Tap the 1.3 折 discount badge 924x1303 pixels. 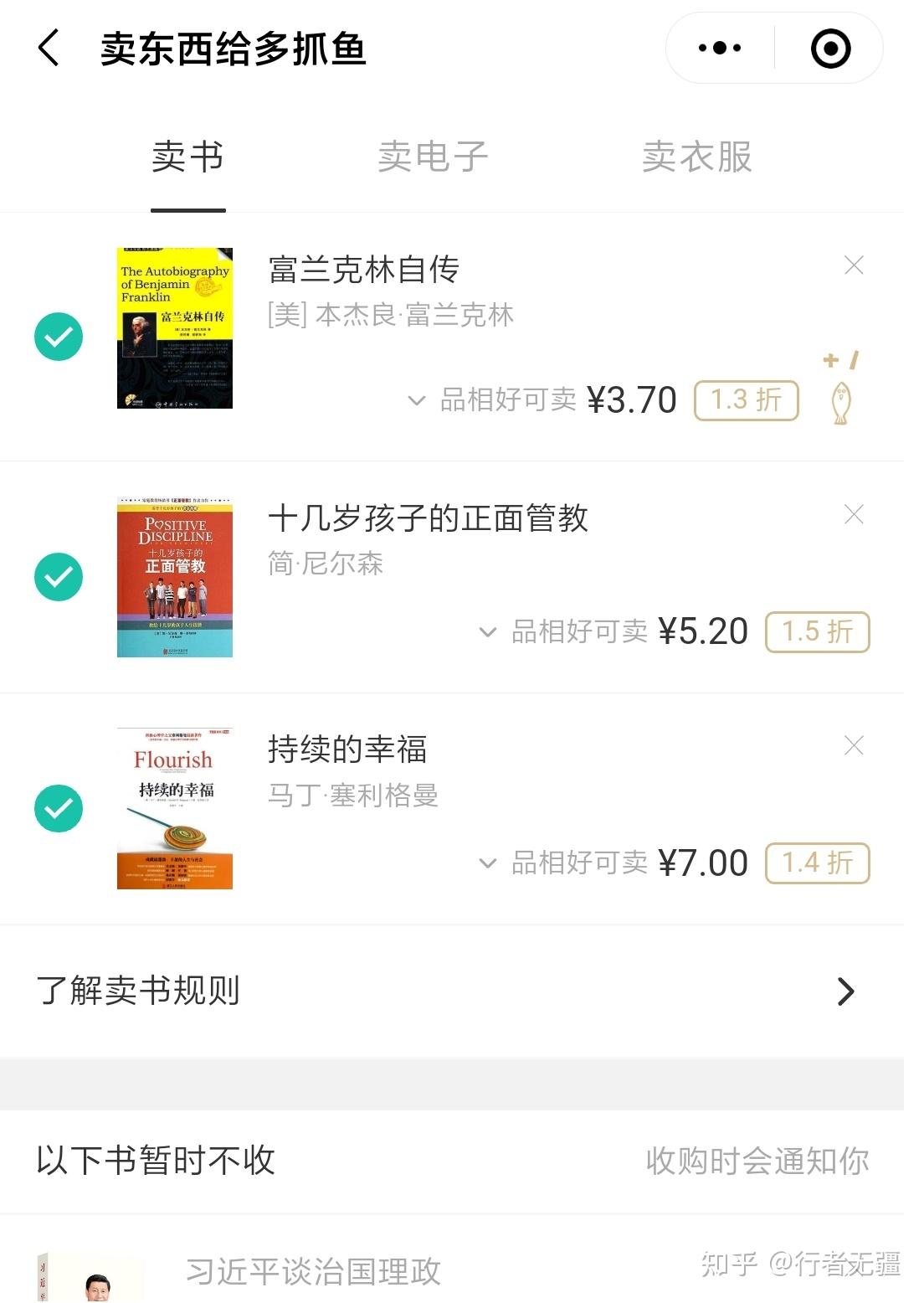pyautogui.click(x=745, y=400)
